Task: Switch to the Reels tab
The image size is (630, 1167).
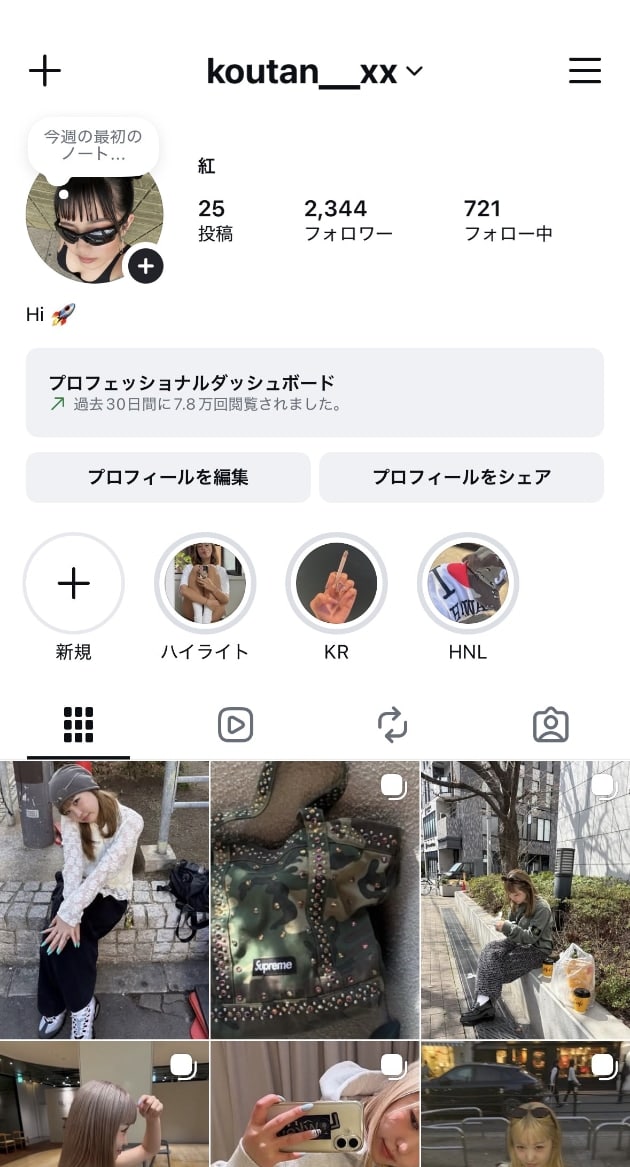Action: point(235,724)
